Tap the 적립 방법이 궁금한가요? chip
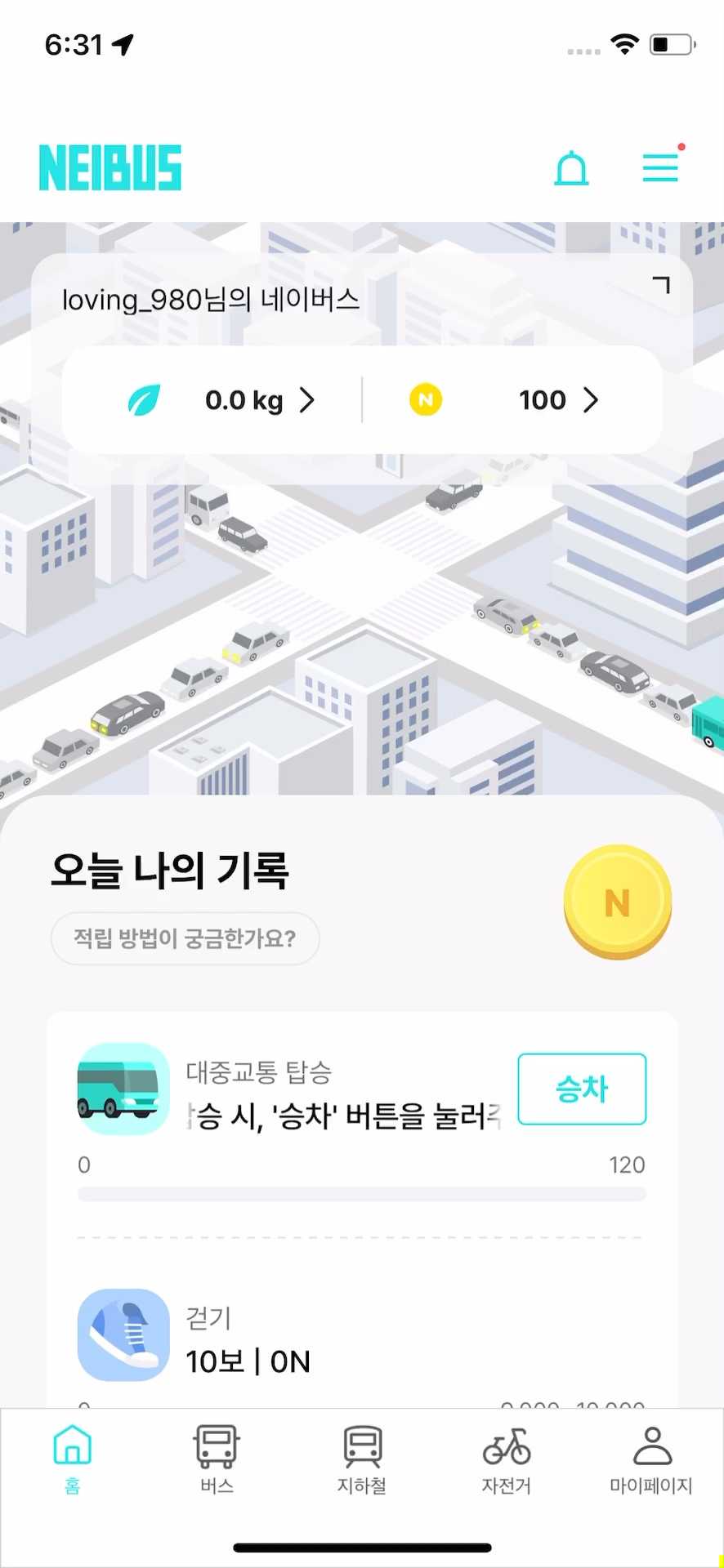724x1568 pixels. click(x=185, y=938)
